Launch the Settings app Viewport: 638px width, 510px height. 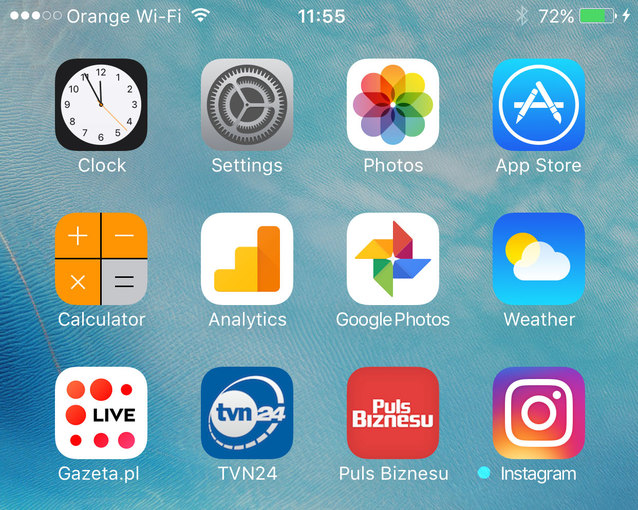click(247, 105)
